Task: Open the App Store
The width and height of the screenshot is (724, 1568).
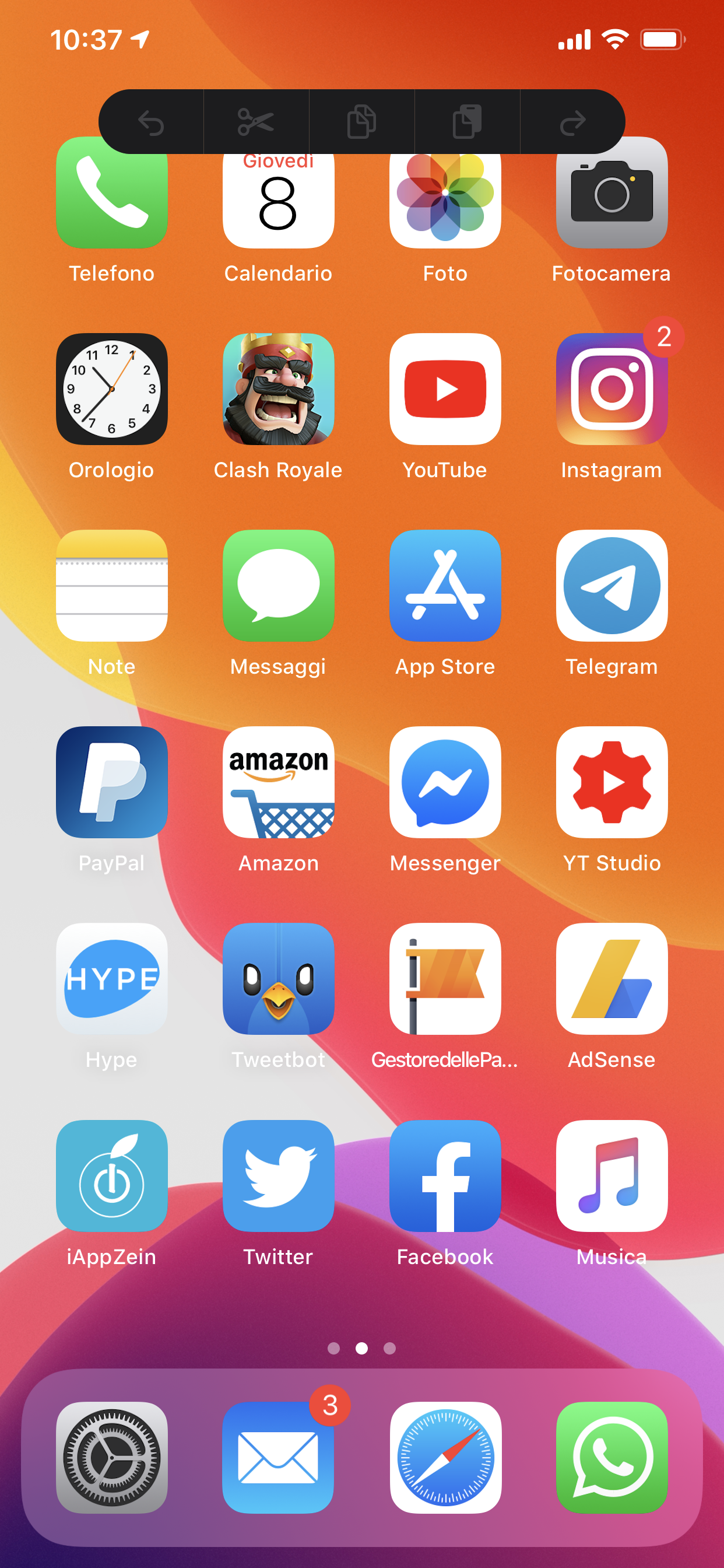Action: pos(445,586)
